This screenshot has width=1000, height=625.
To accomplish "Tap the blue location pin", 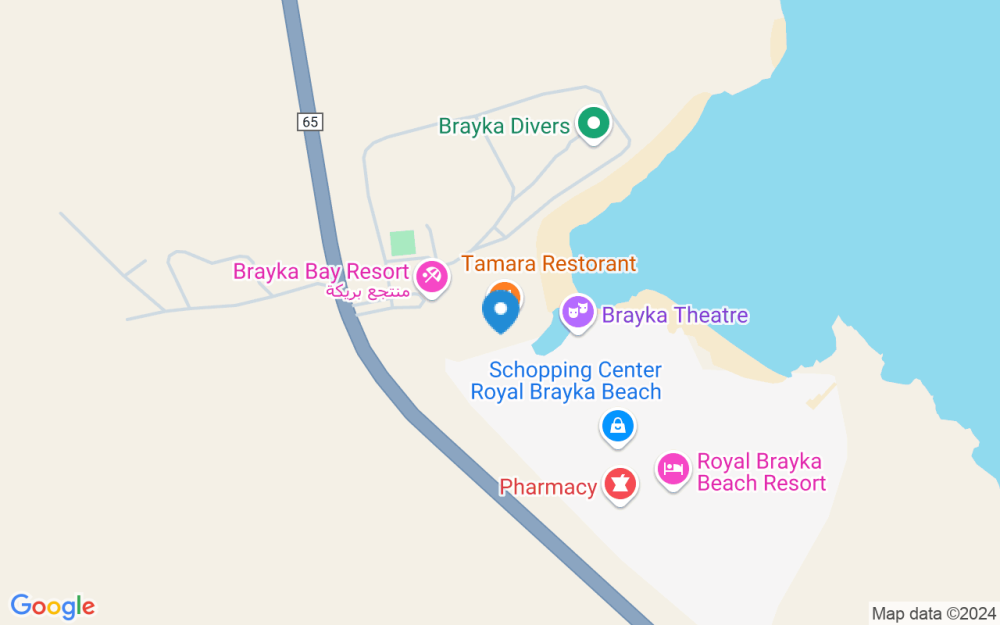I will point(500,311).
